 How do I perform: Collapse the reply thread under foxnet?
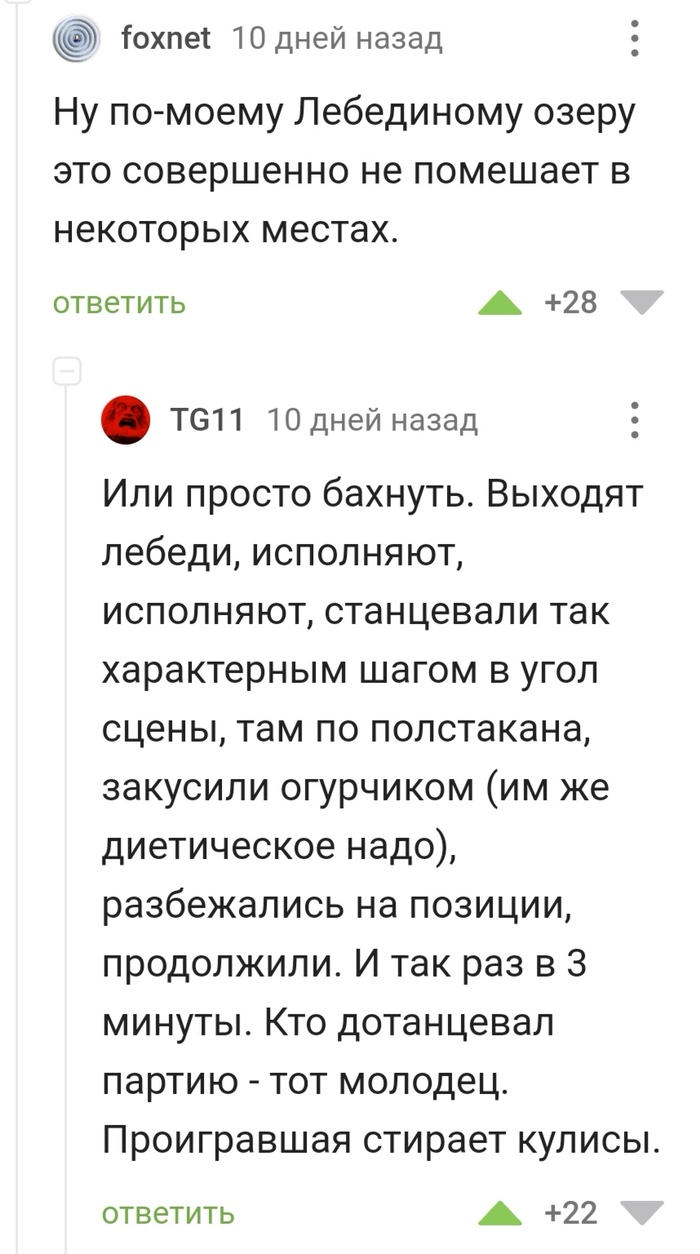(66, 372)
